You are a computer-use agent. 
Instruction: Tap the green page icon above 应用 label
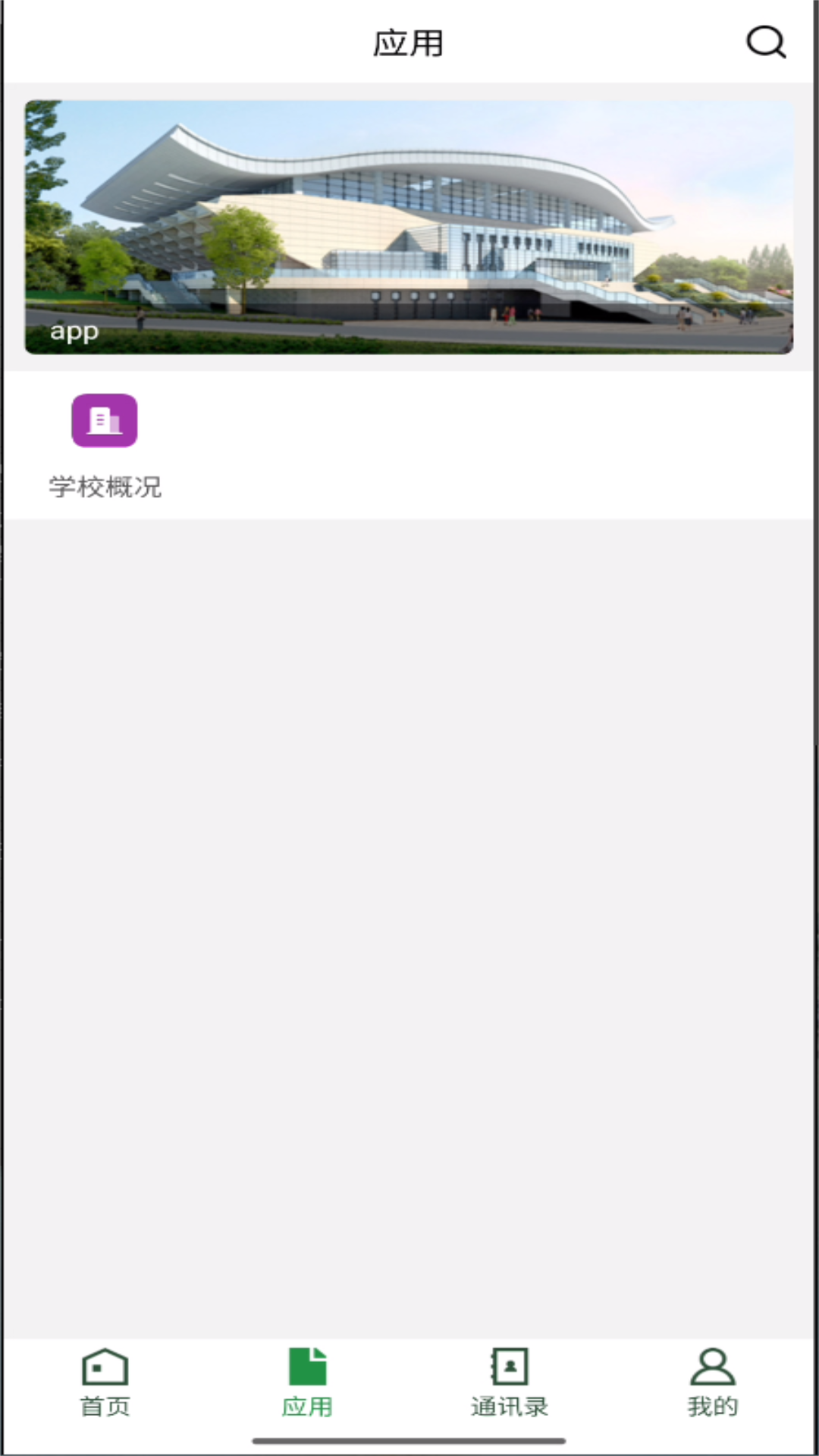point(306,1363)
